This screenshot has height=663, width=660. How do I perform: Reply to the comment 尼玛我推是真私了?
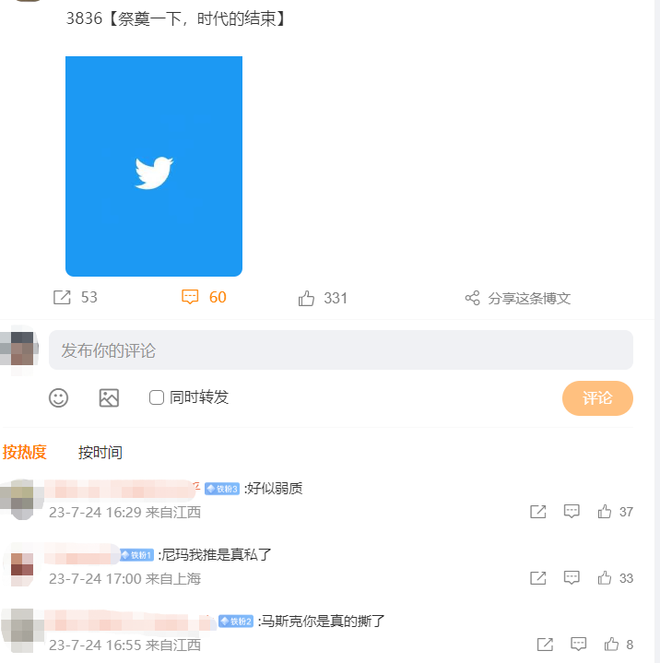[572, 578]
